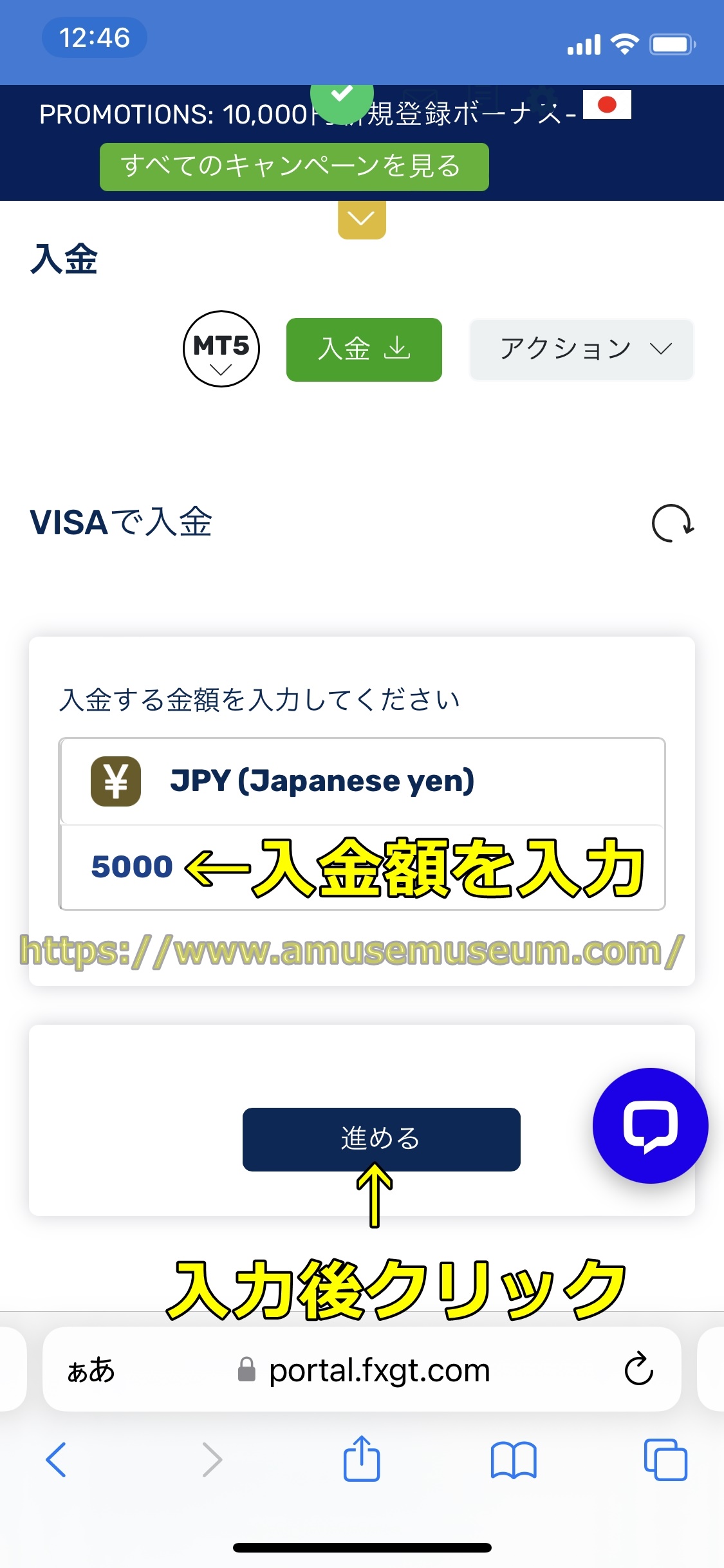Expand the yellow chevron under the banner
The height and width of the screenshot is (1568, 724).
(362, 219)
